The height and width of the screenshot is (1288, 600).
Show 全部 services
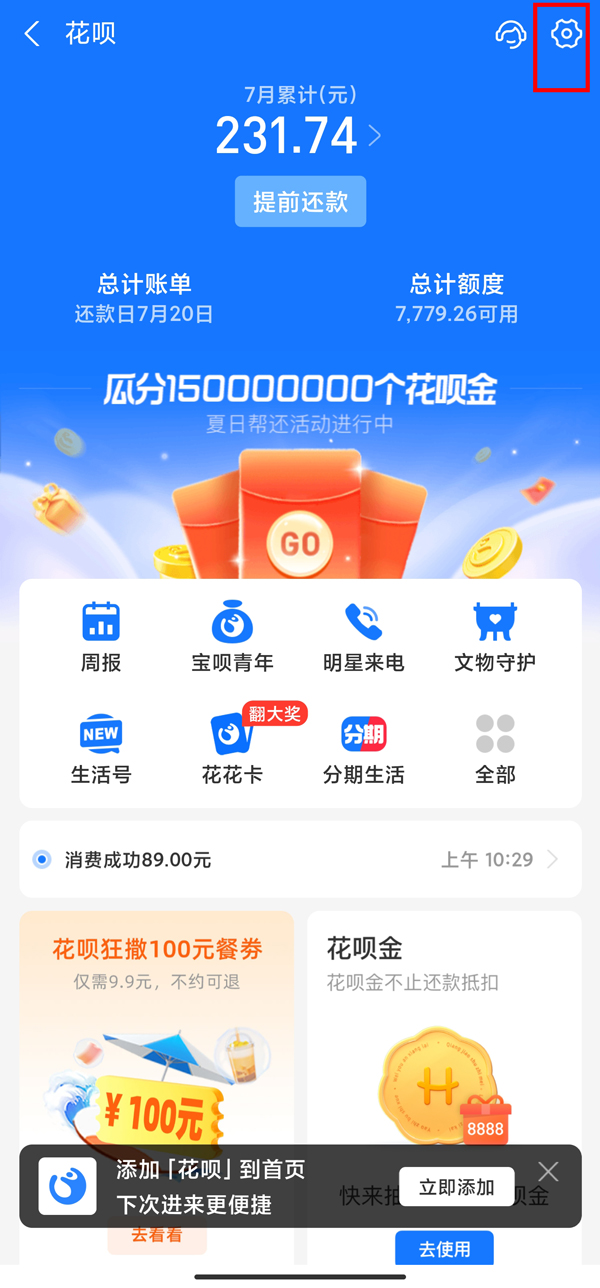click(x=495, y=748)
